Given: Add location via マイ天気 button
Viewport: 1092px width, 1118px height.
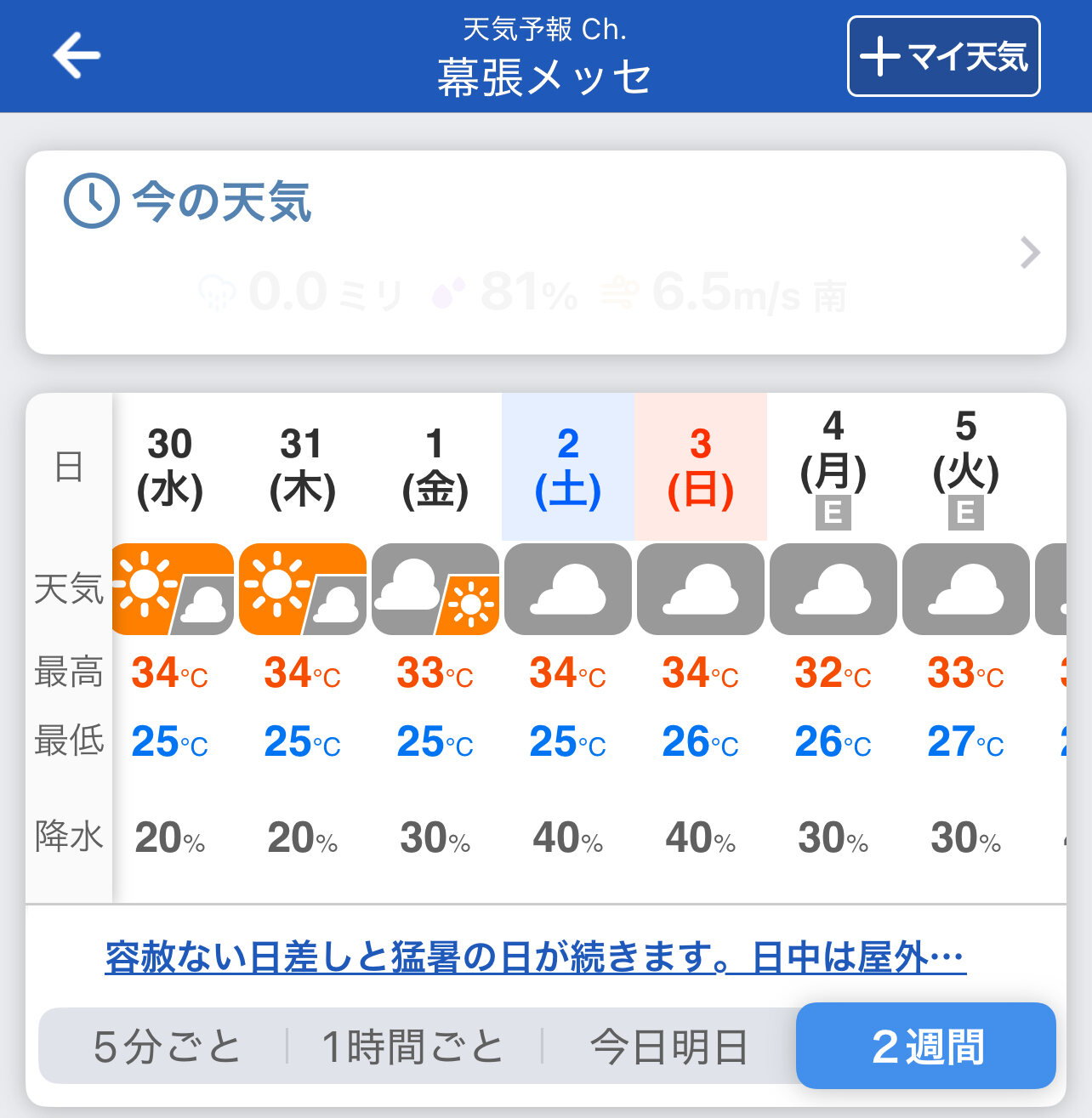Looking at the screenshot, I should (943, 56).
